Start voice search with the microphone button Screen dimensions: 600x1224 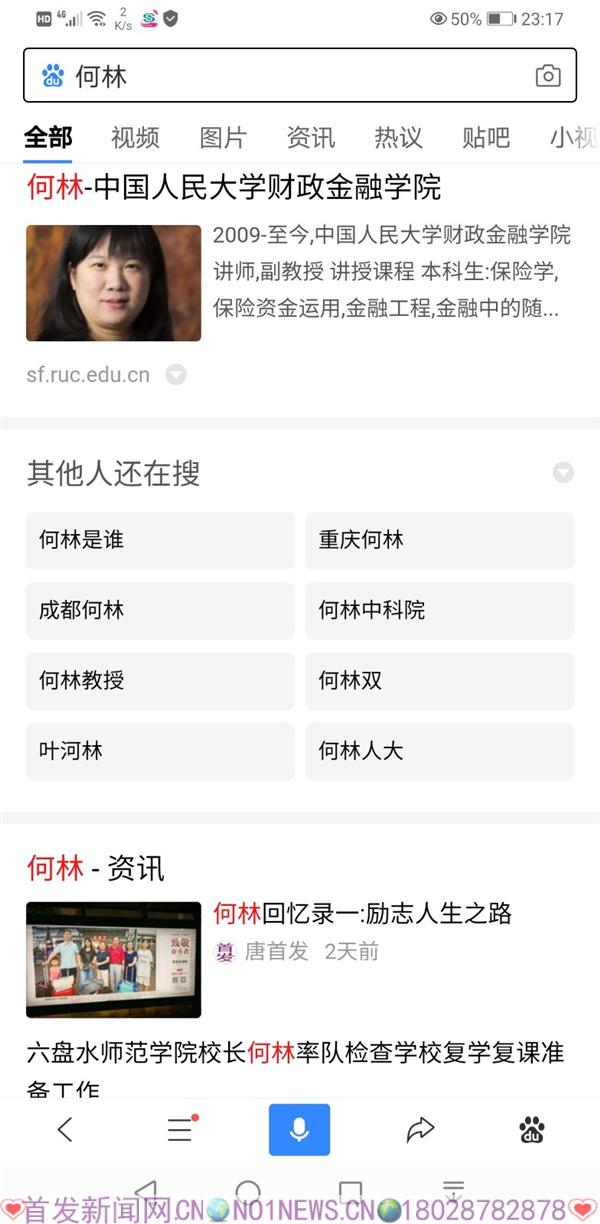click(x=299, y=1130)
